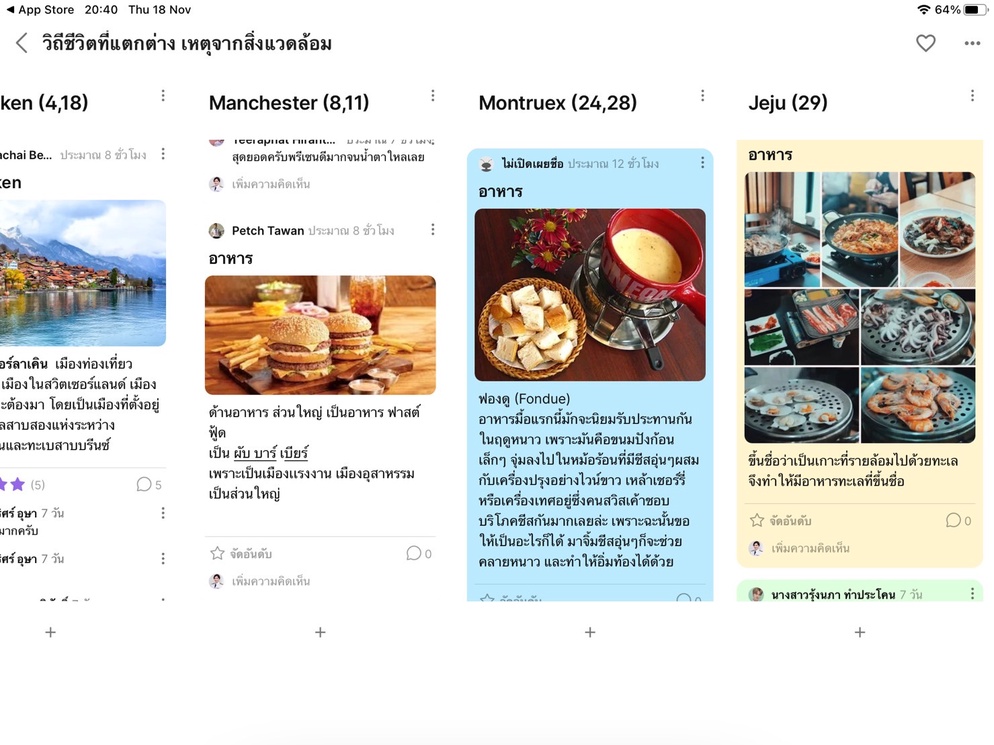This screenshot has height=745, width=994.
Task: Add a comment under Petch Tawan's post
Action: [270, 581]
